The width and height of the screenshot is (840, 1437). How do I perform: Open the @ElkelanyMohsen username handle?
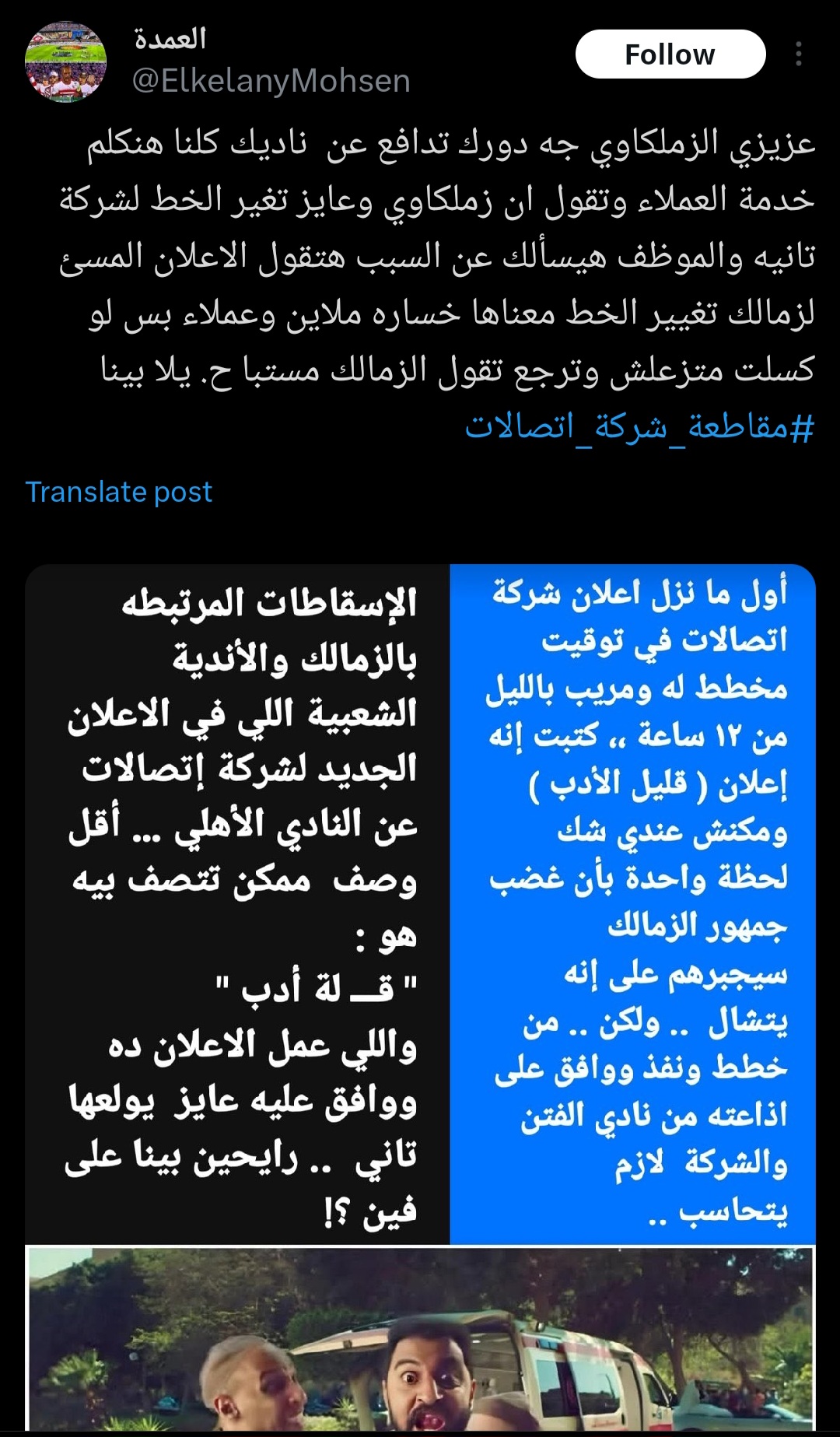click(271, 81)
